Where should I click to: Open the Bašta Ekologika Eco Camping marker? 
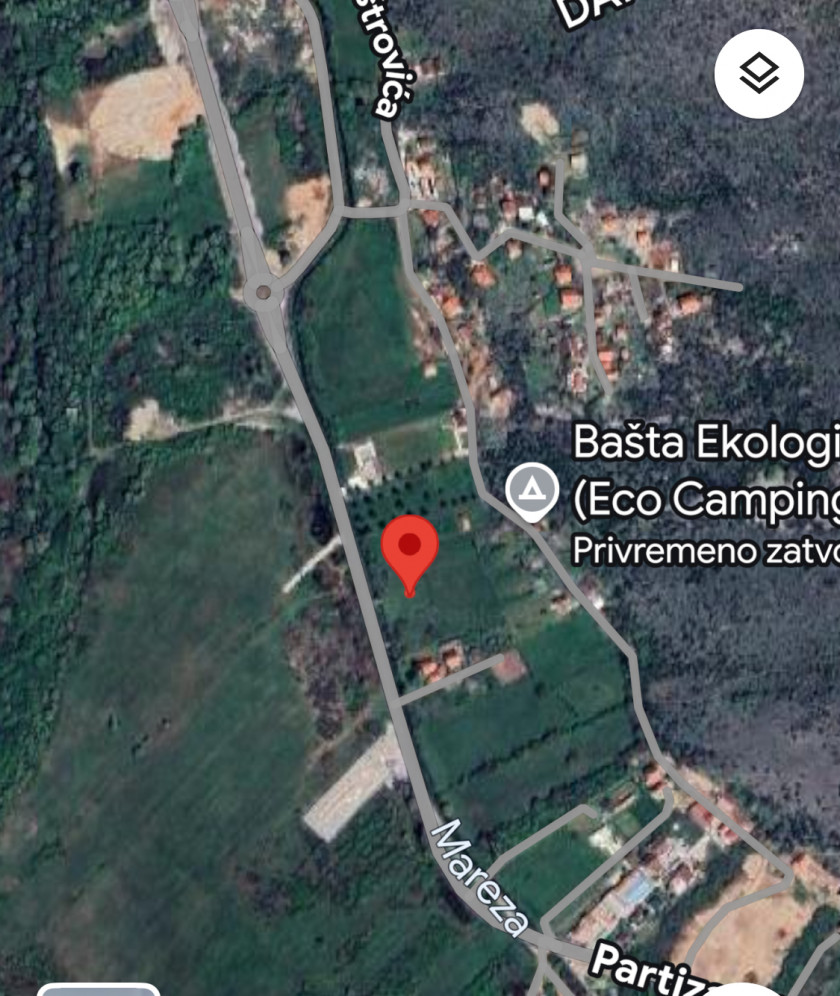pos(531,491)
